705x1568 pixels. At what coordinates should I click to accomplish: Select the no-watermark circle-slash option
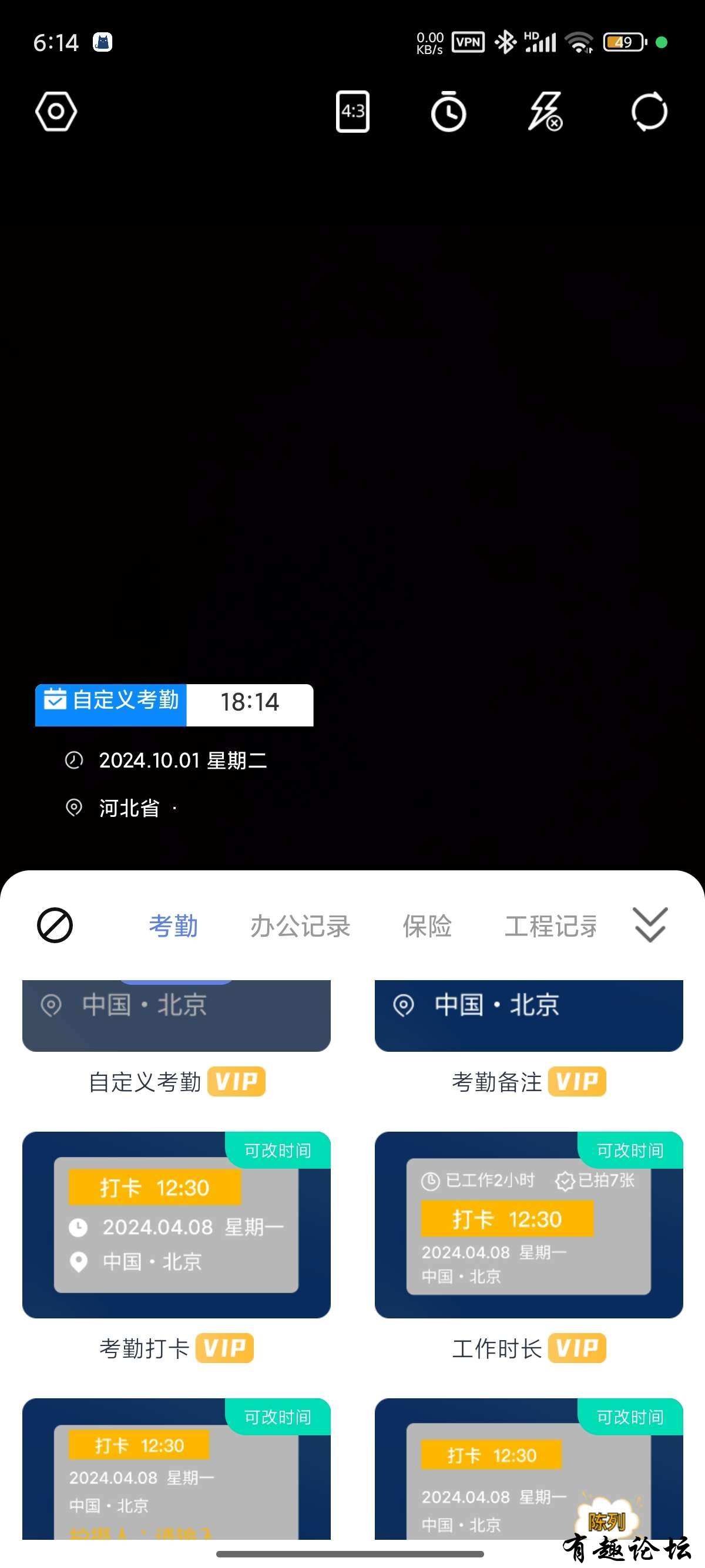click(x=55, y=925)
